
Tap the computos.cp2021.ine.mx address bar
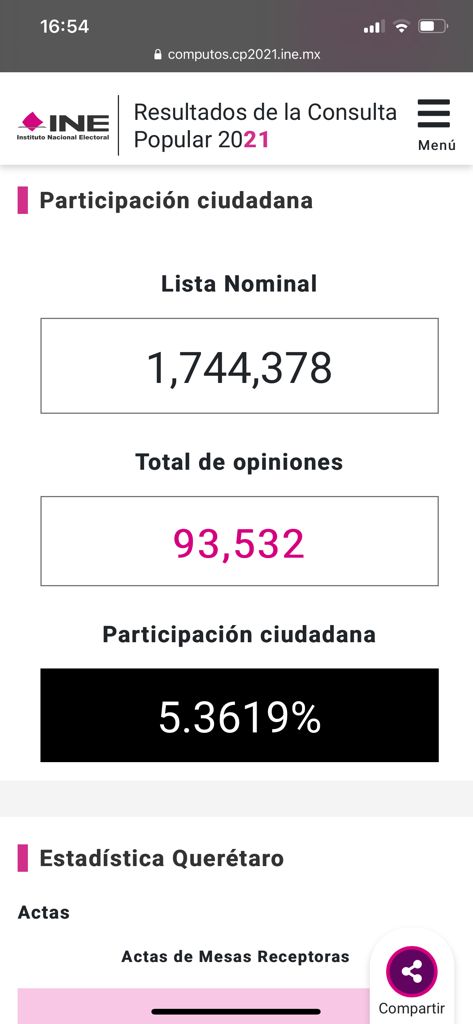click(x=236, y=55)
